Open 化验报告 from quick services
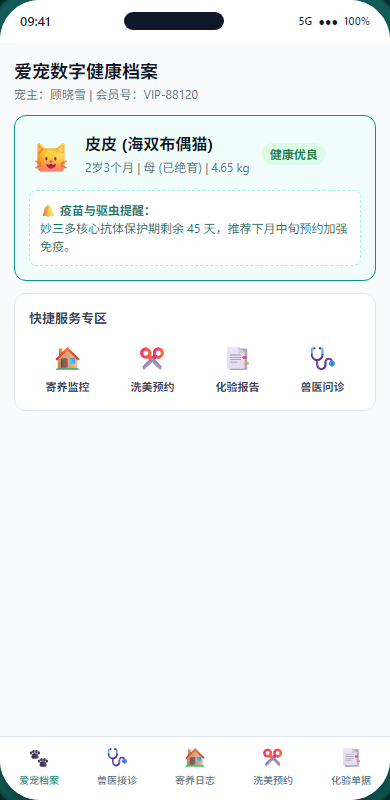390x800 pixels. [x=237, y=369]
